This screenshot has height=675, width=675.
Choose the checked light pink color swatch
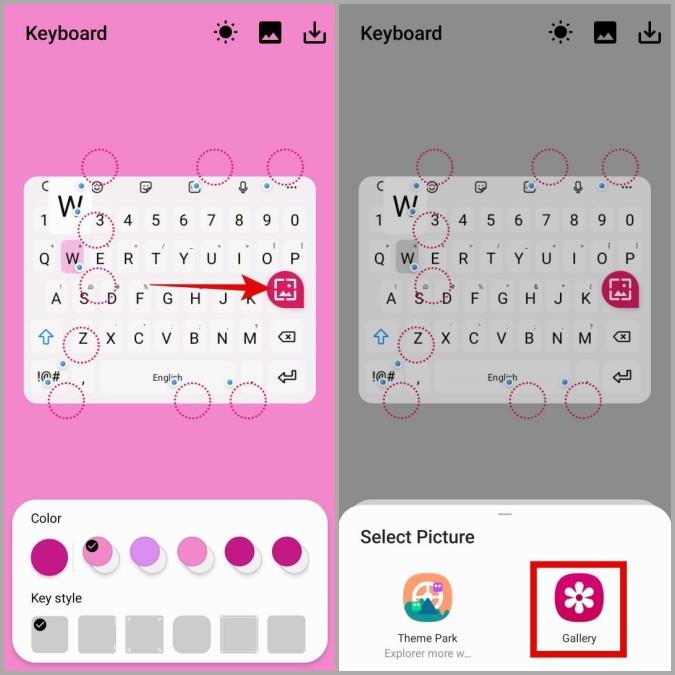point(98,553)
